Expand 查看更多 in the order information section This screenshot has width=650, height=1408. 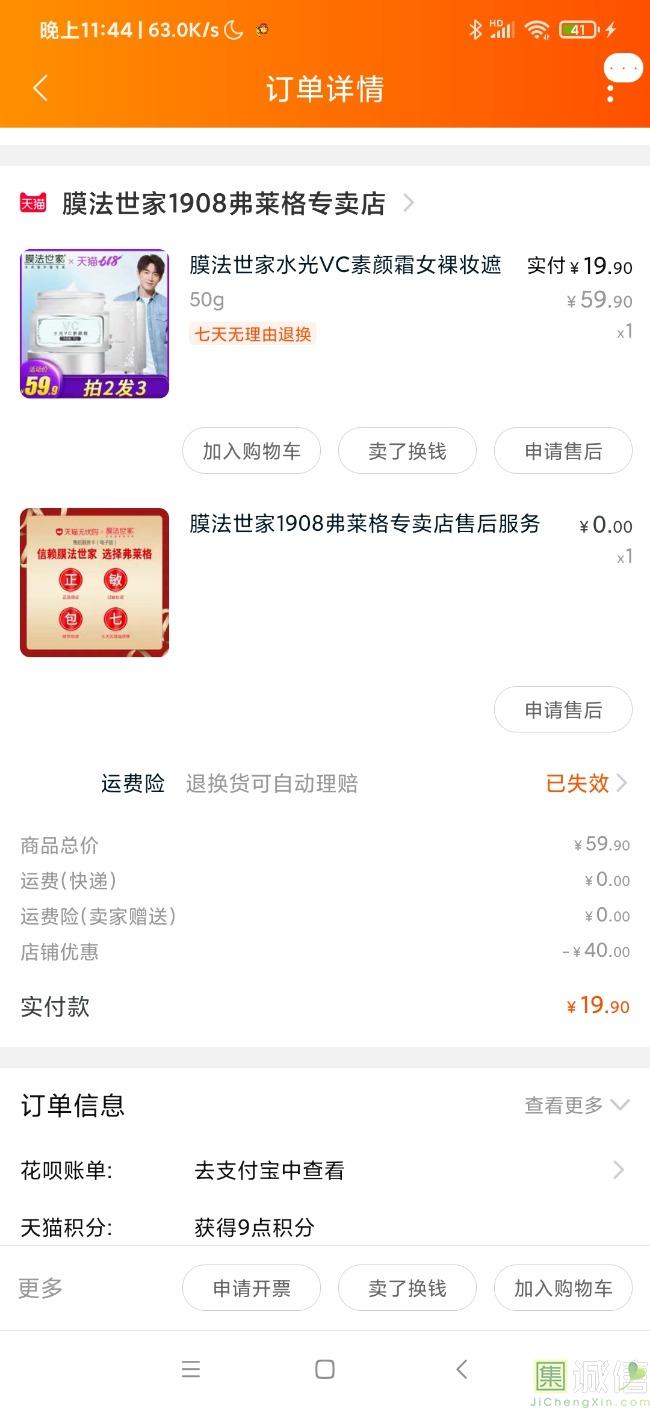point(576,1105)
